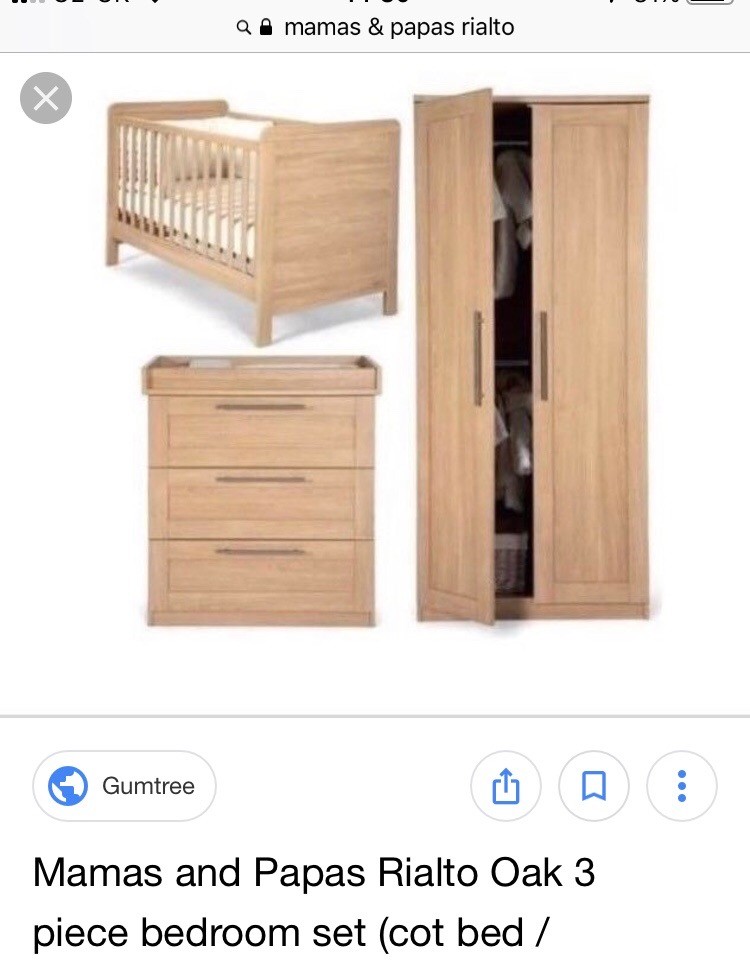
Task: Tap the enlarged furniture set image
Action: click(x=375, y=360)
